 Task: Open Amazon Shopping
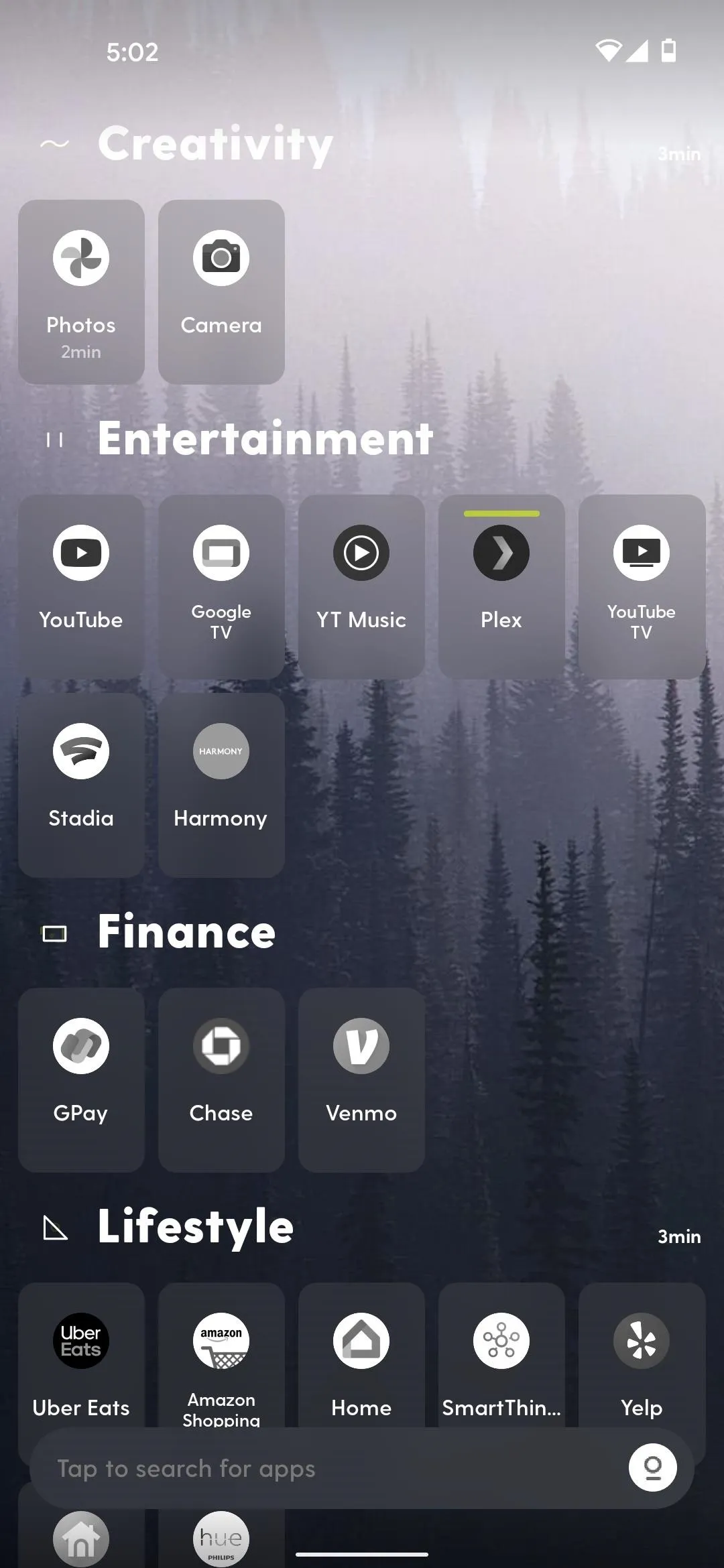pos(221,1360)
